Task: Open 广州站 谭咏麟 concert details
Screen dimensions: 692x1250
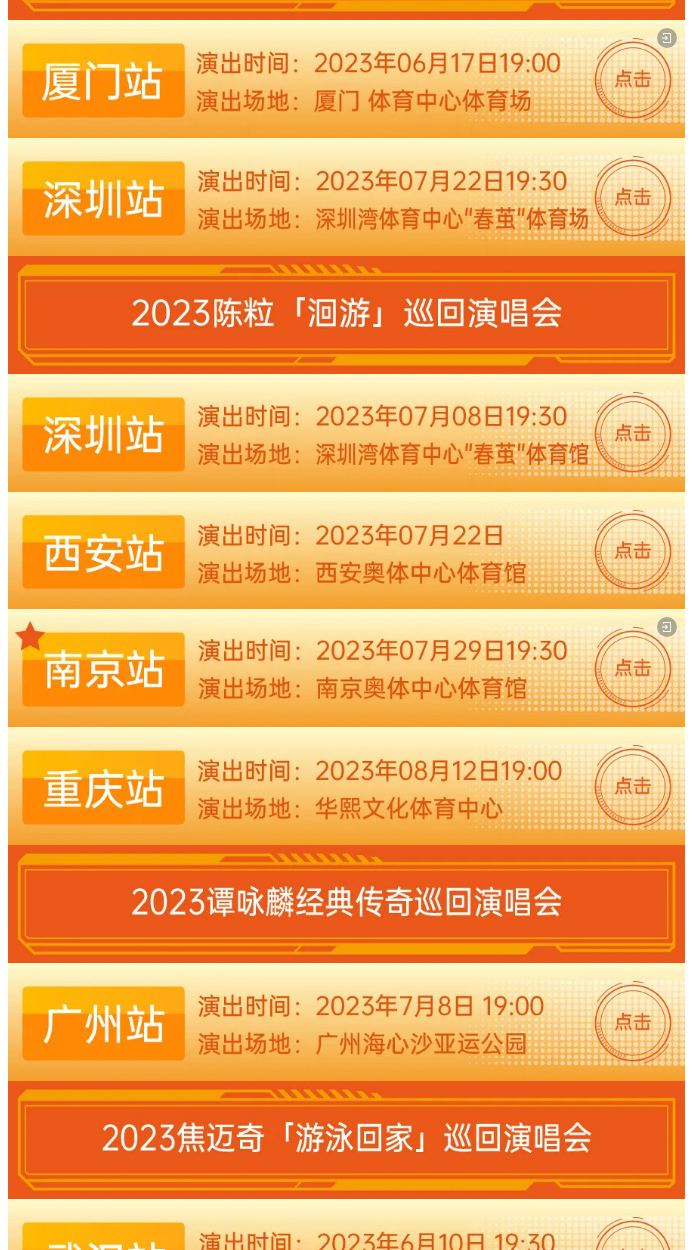Action: [x=632, y=1023]
